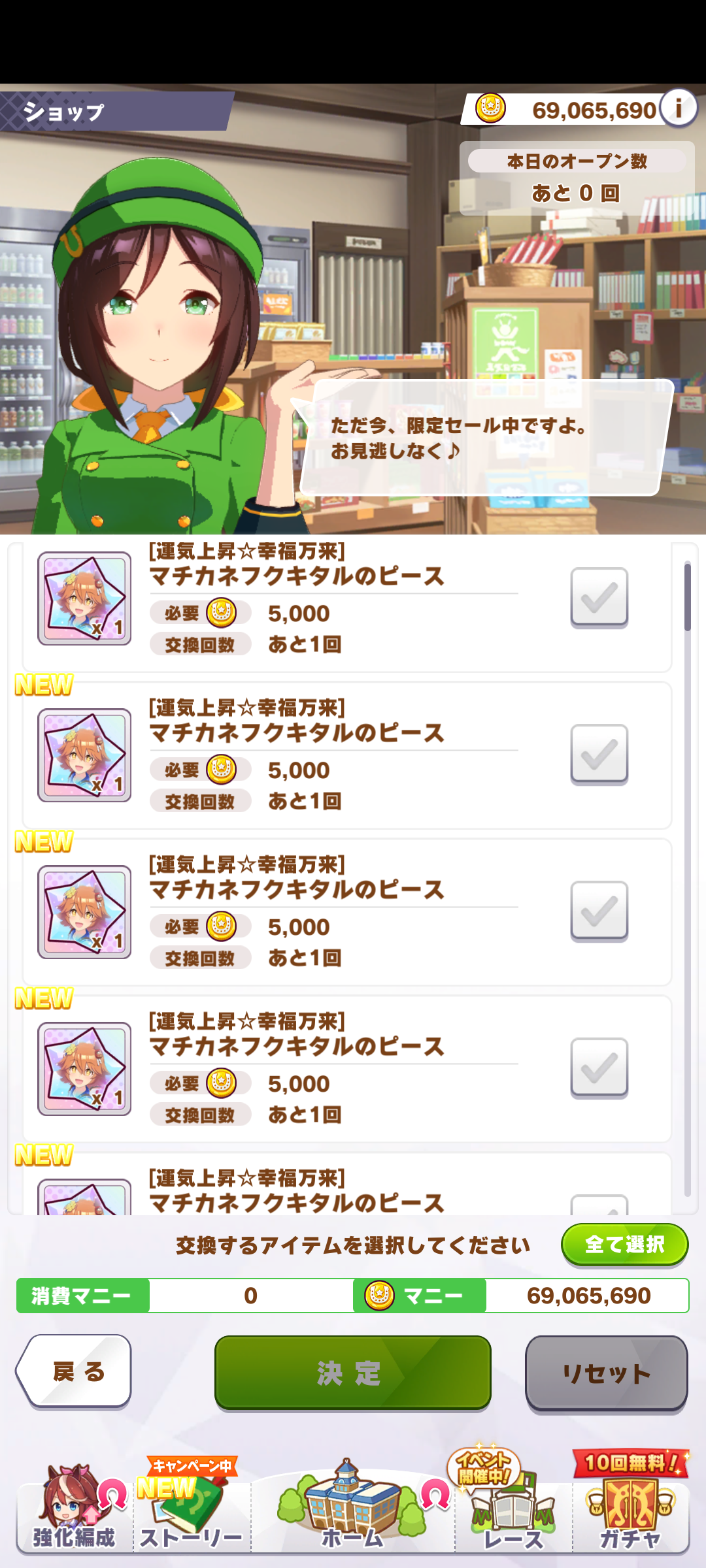Screen dimensions: 706x1568
Task: Open the info icon beside the money balance
Action: (679, 108)
